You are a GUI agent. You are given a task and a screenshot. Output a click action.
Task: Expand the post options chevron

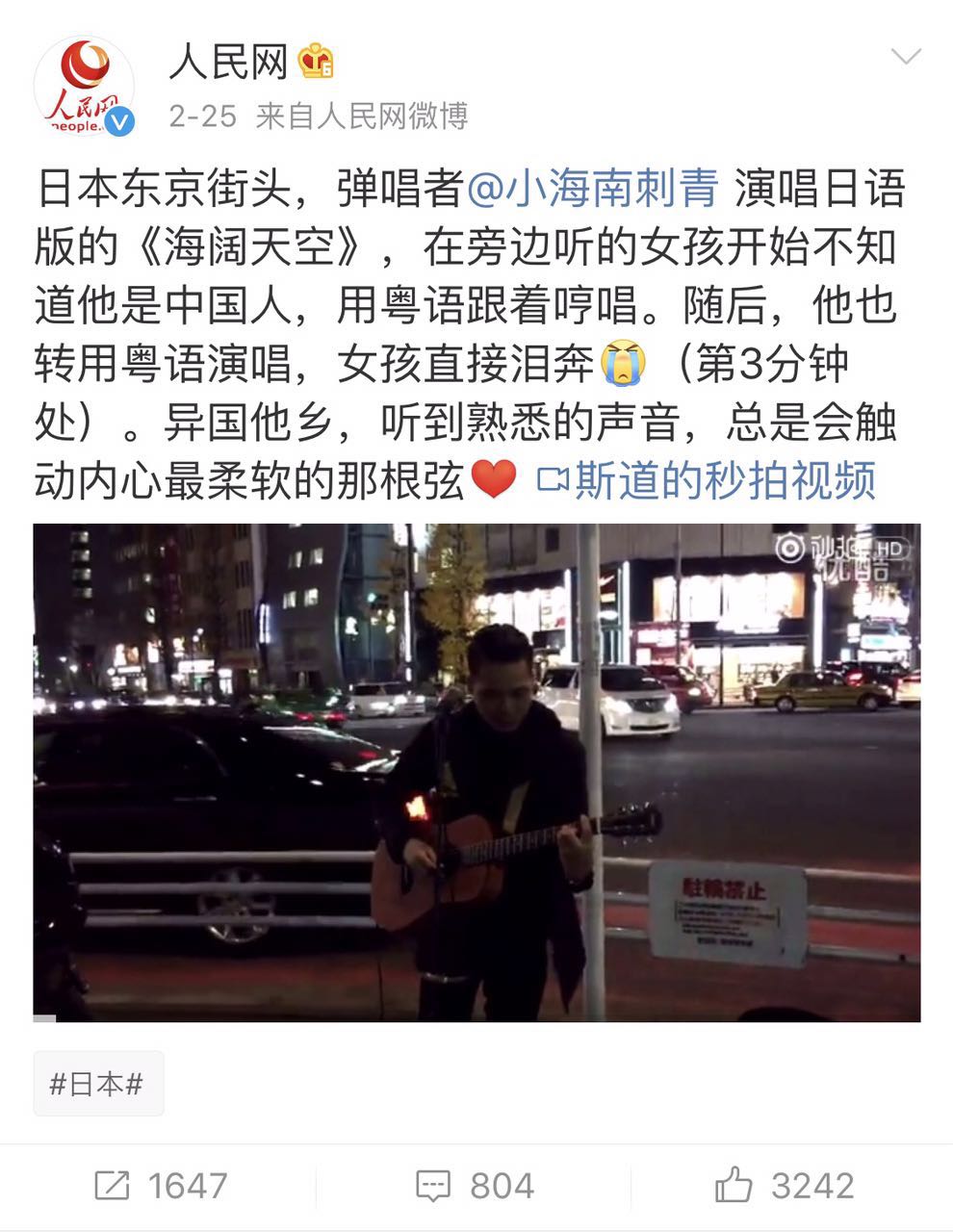pos(906,57)
